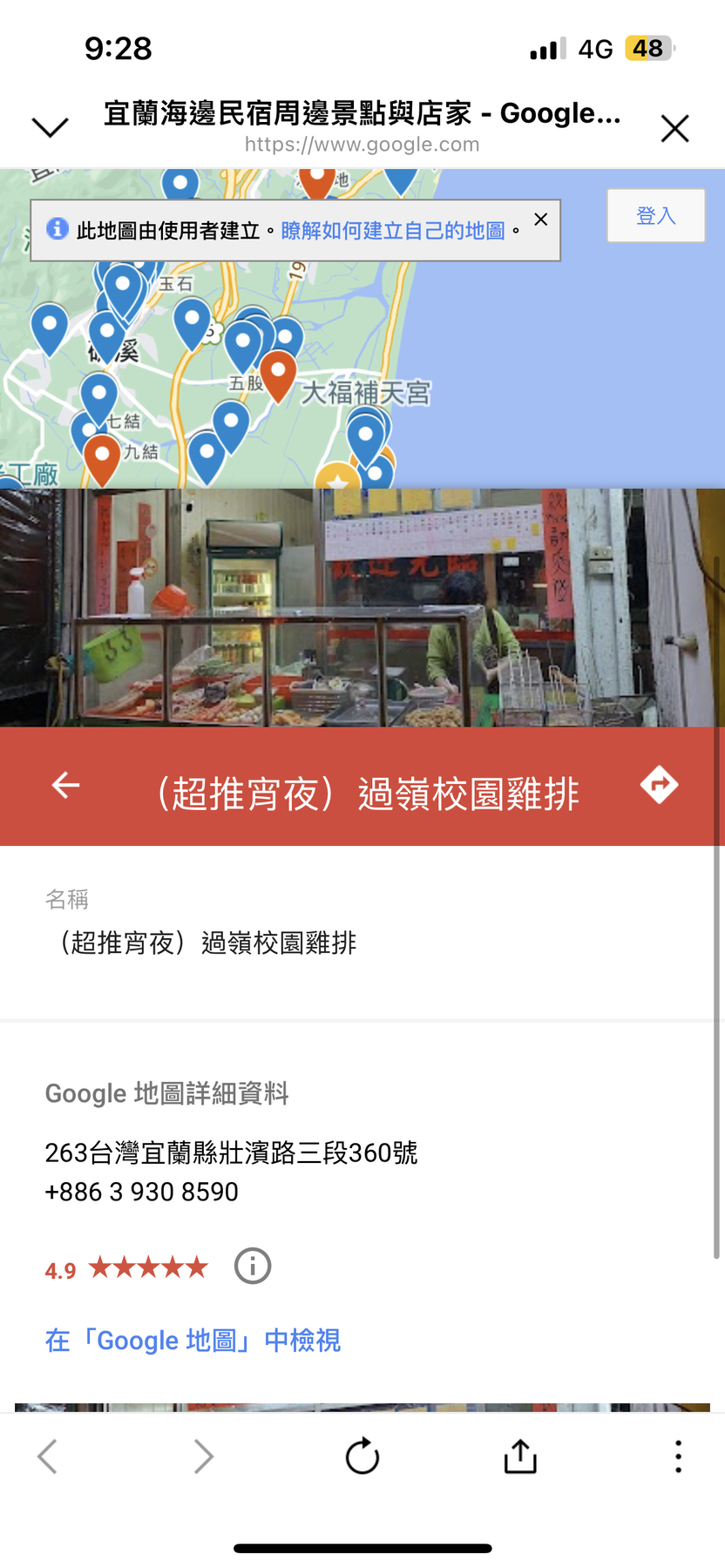Select the orange map pin near 九結

pos(102,455)
